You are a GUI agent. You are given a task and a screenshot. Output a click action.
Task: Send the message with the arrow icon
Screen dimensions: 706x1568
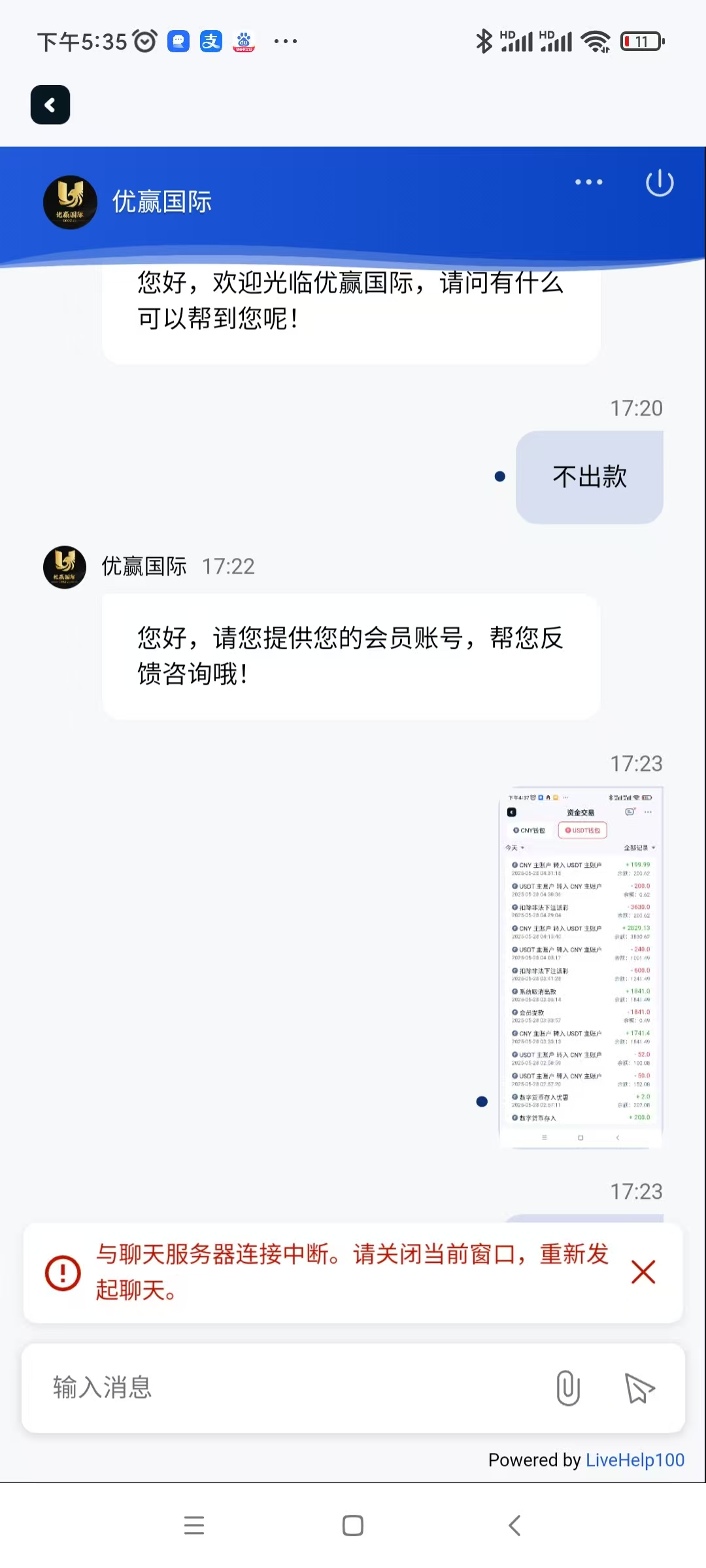[639, 1388]
